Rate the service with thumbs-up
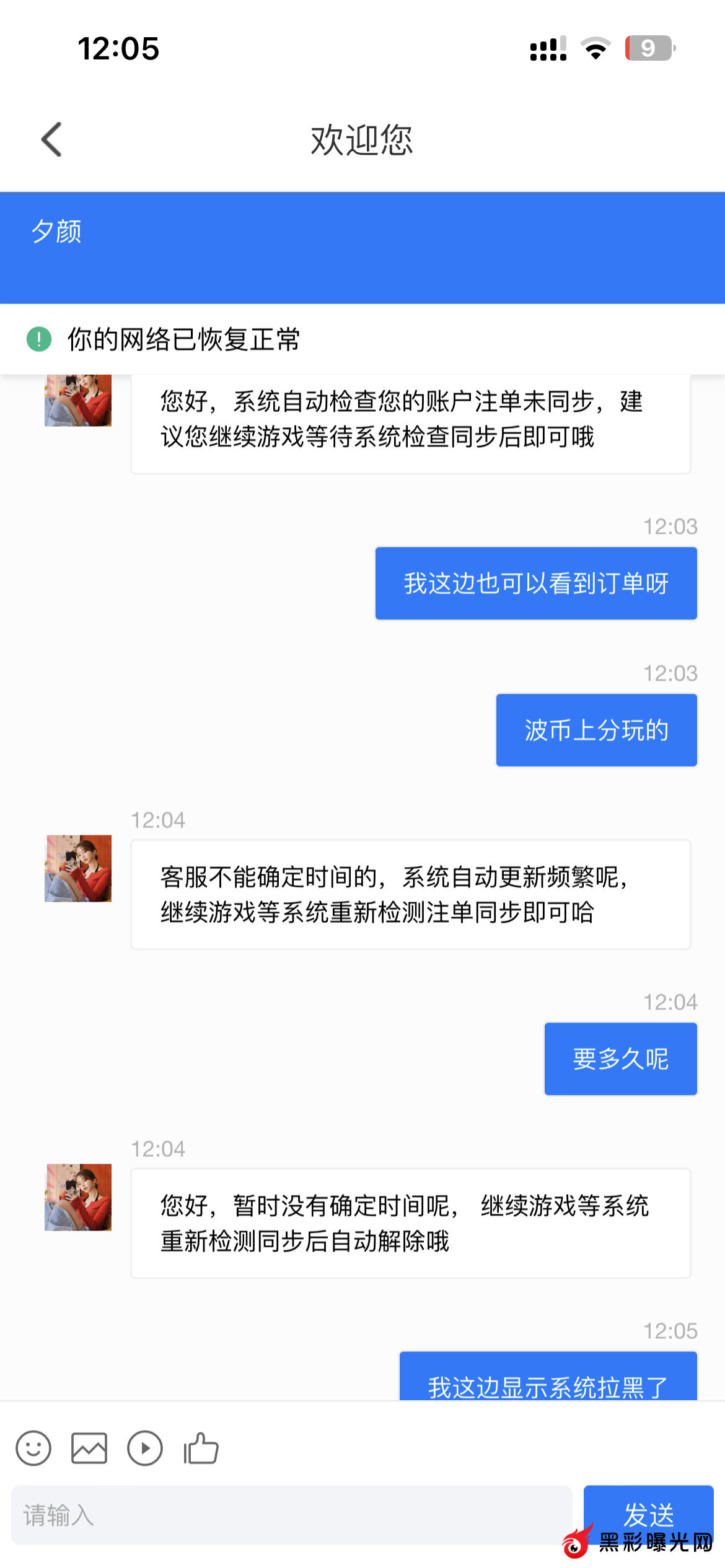 pyautogui.click(x=201, y=1448)
